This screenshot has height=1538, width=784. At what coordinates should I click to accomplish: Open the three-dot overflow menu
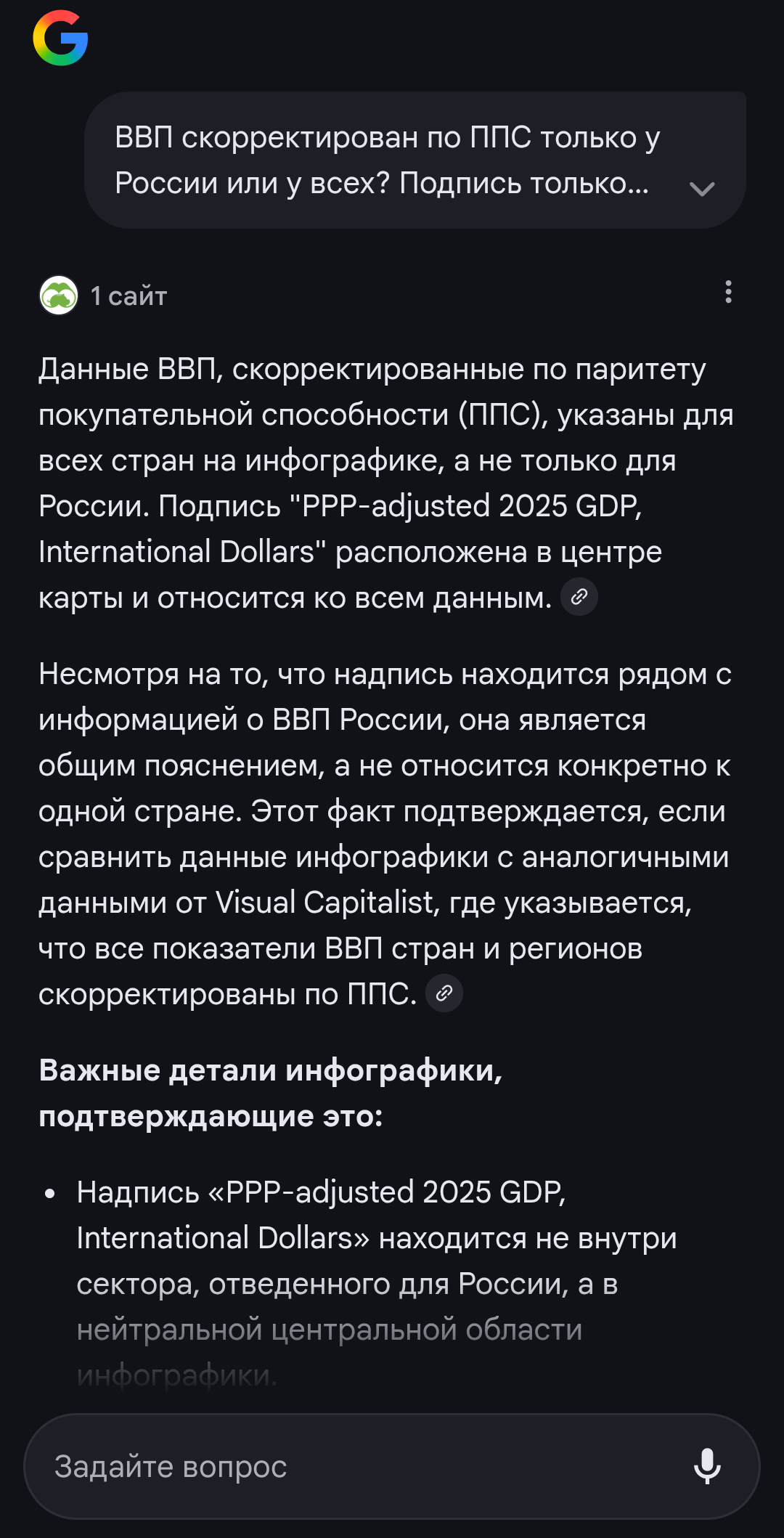pos(728,292)
